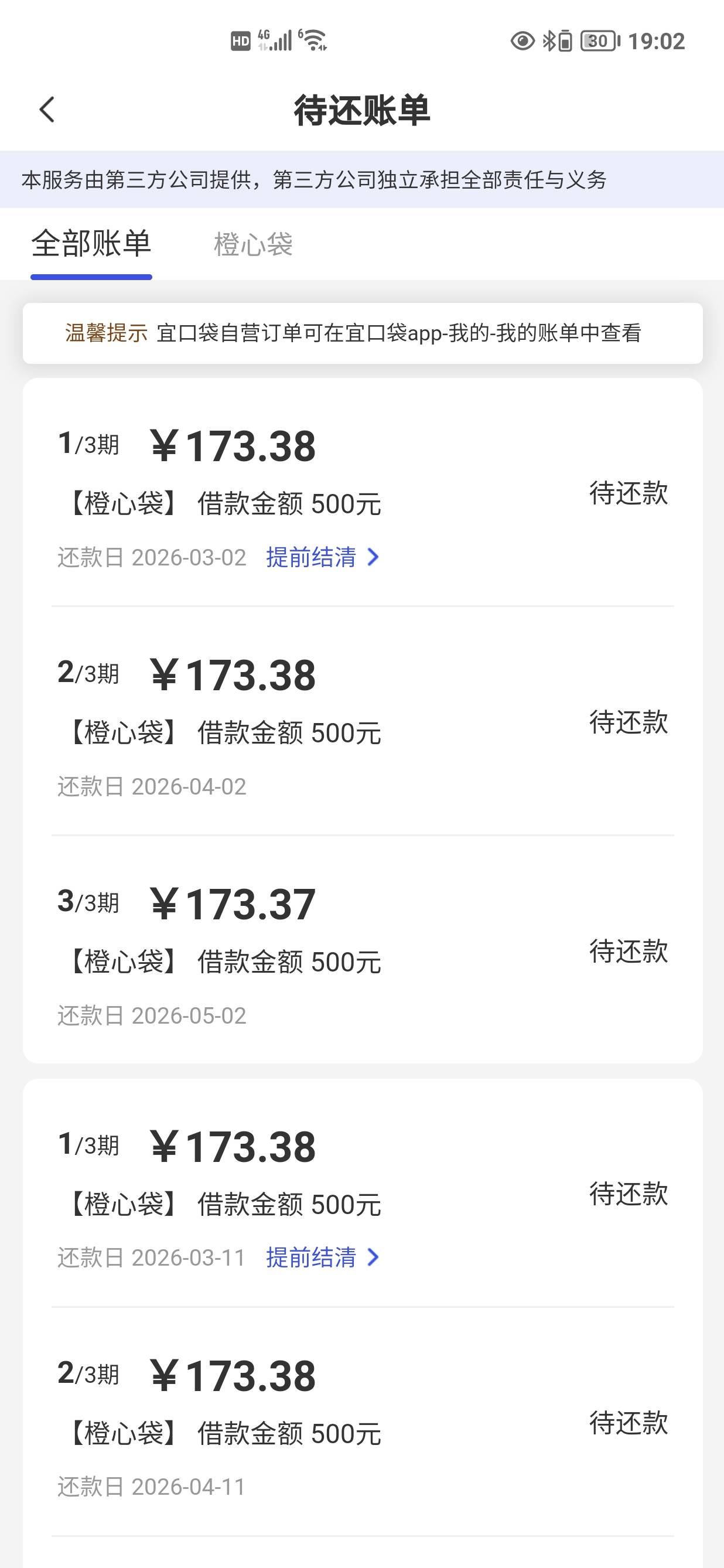Go back using the top-left arrow
The image size is (724, 1568).
pos(47,110)
